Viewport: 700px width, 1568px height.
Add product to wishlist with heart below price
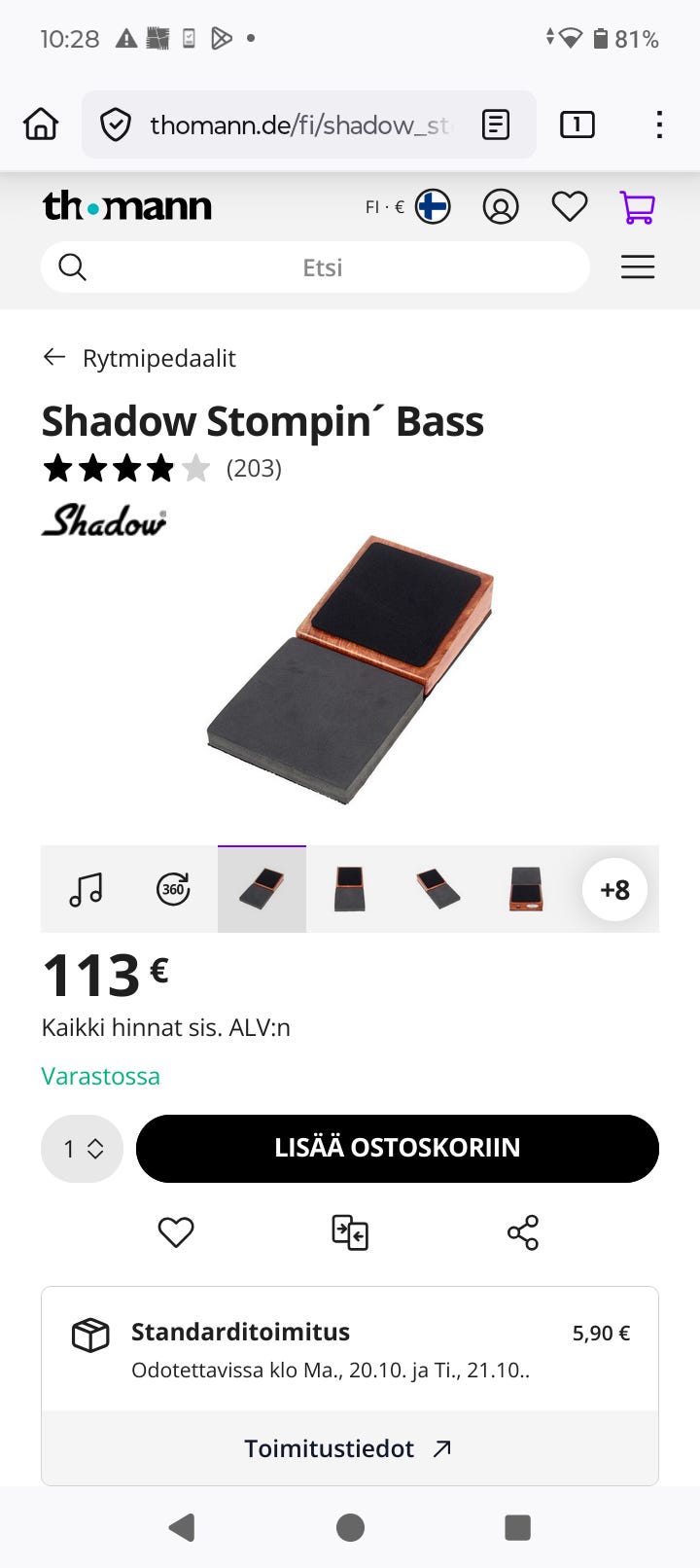tap(176, 1231)
